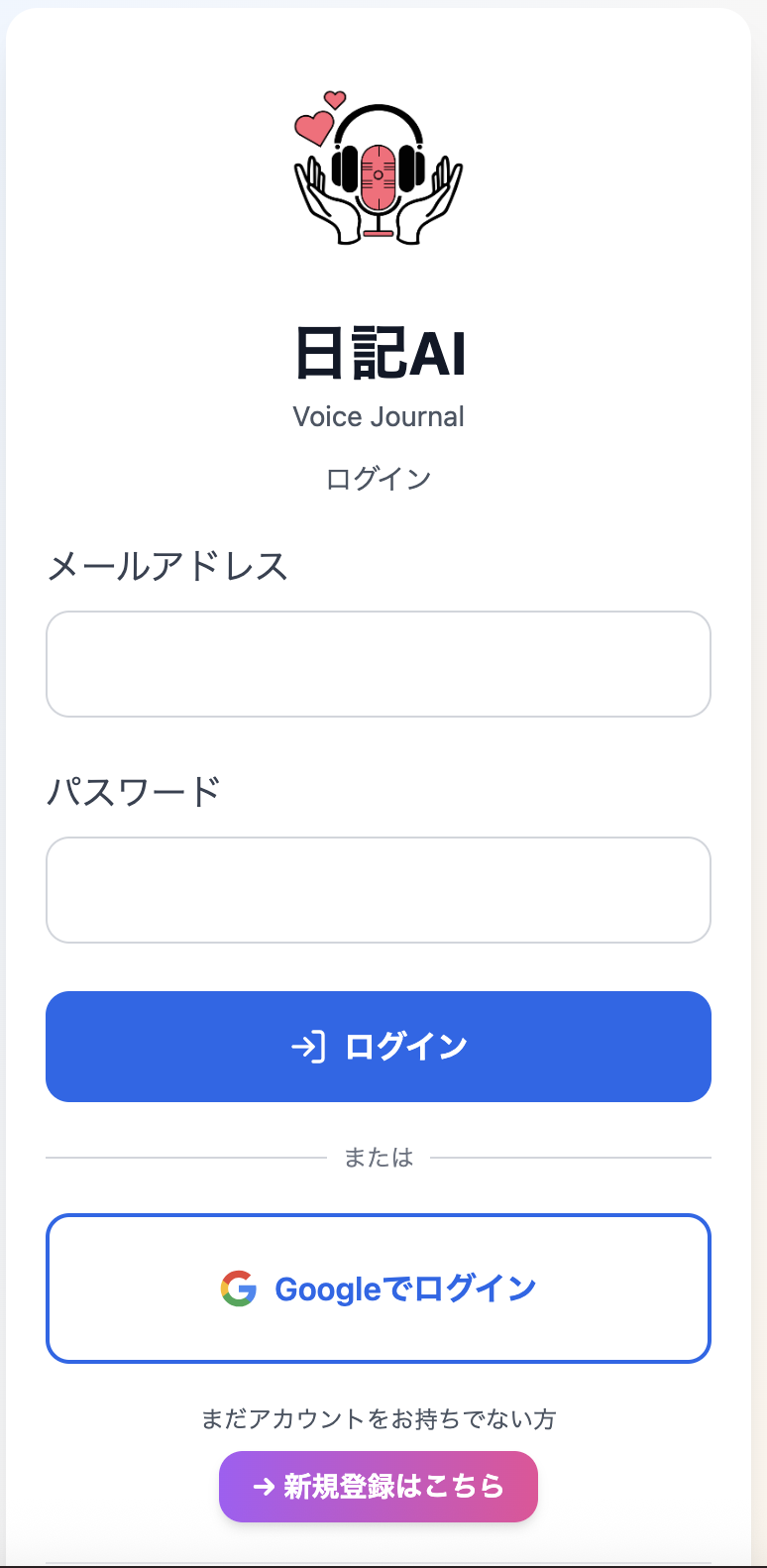Tap the blue ログイン button
The image size is (767, 1568).
click(378, 1047)
